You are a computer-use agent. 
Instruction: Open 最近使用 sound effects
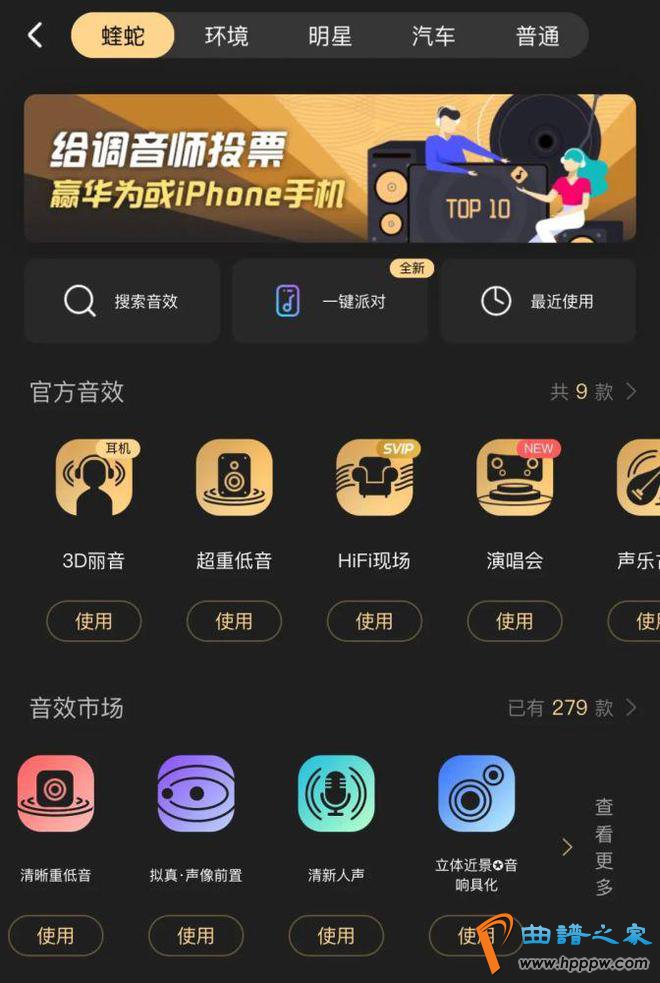(x=538, y=301)
